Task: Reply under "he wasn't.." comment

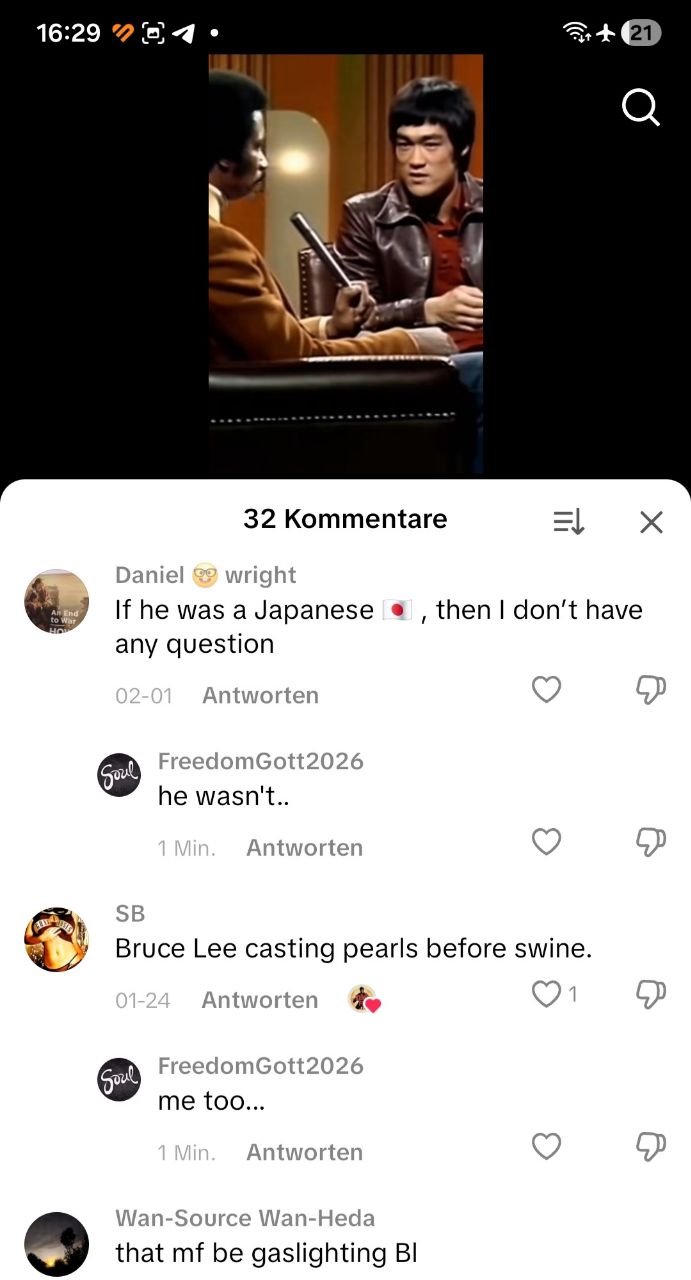Action: [304, 848]
